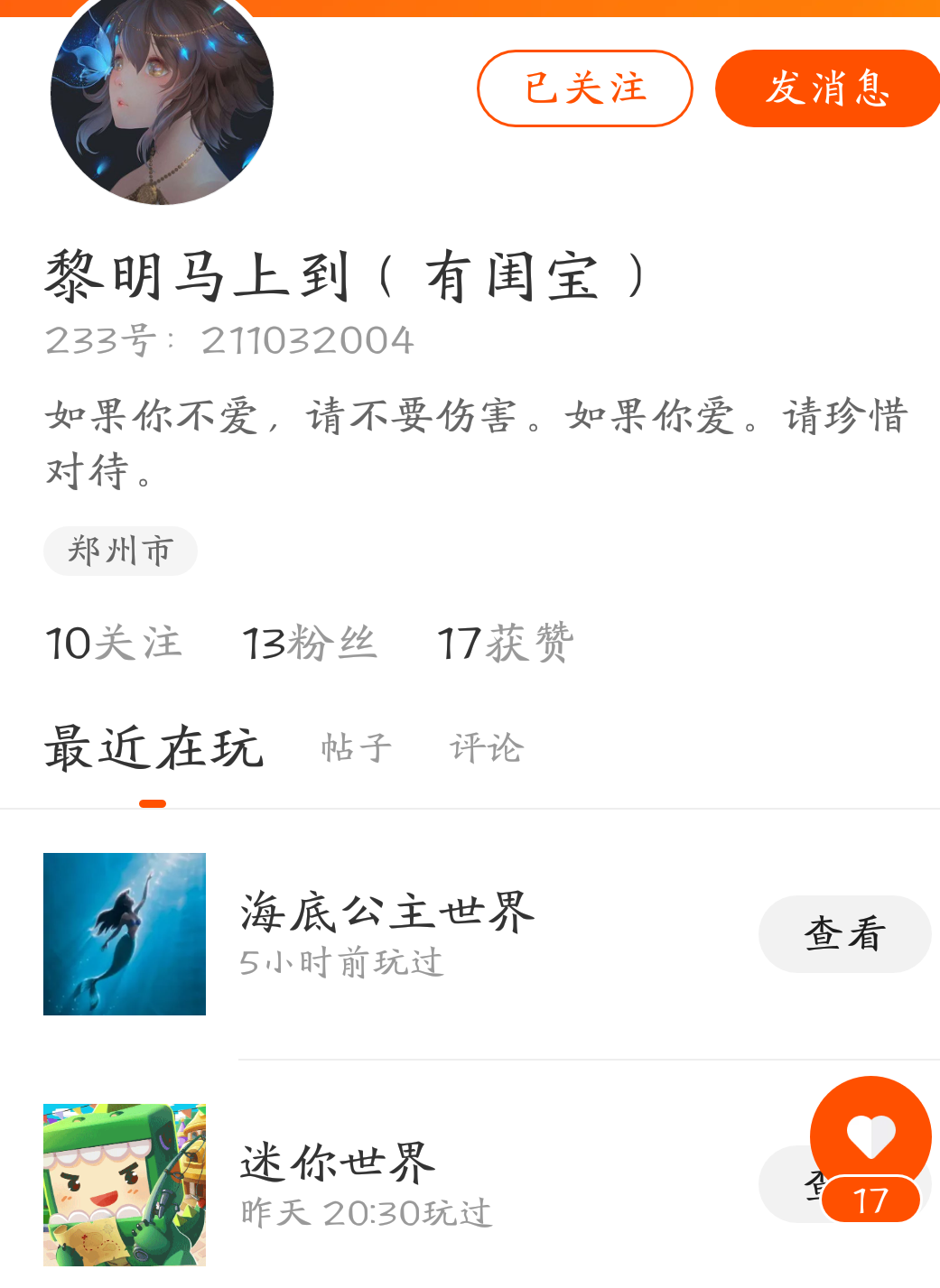Image resolution: width=940 pixels, height=1288 pixels.
Task: Select the 最近在玩 tab
Action: tap(154, 748)
